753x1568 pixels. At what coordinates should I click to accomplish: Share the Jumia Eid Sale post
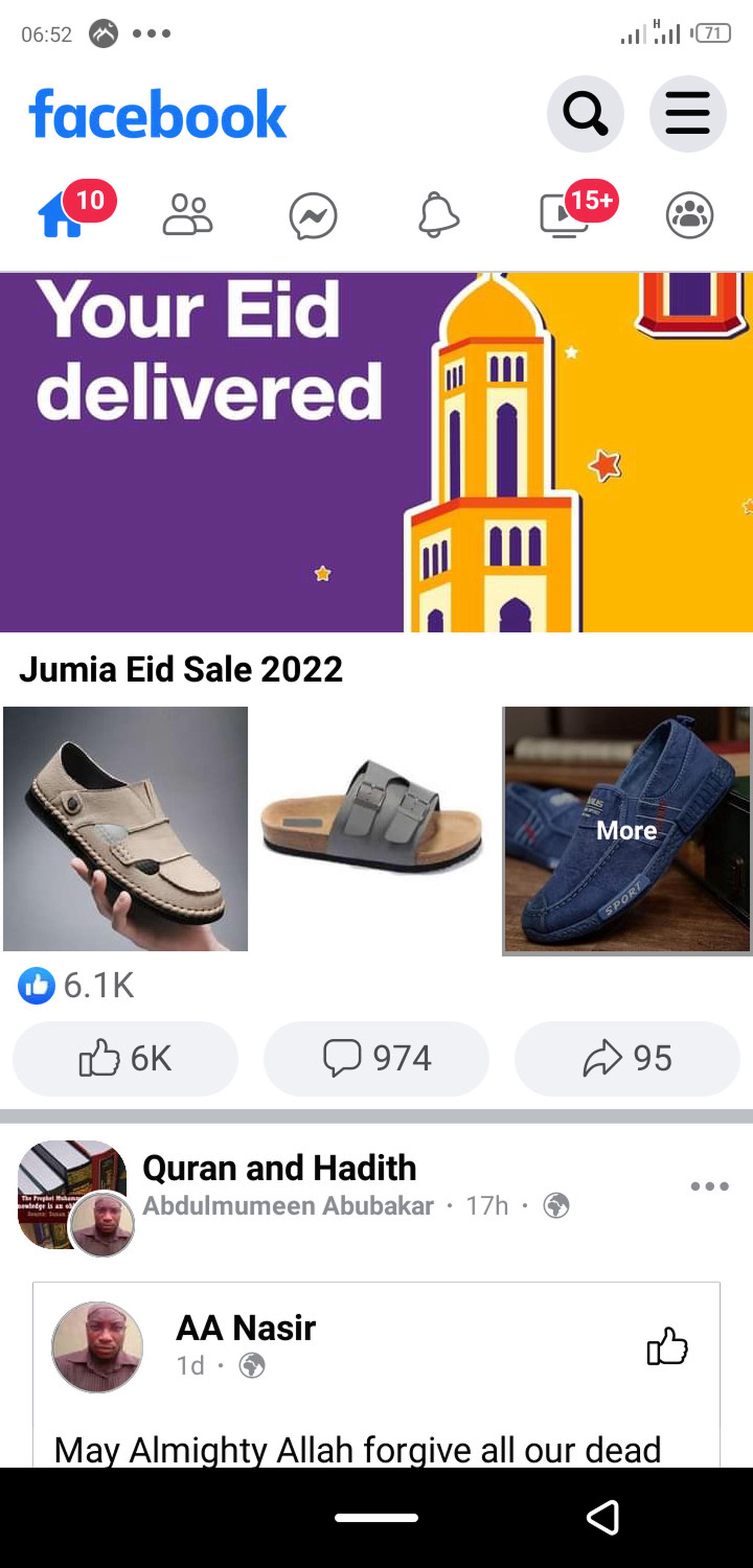point(627,1058)
